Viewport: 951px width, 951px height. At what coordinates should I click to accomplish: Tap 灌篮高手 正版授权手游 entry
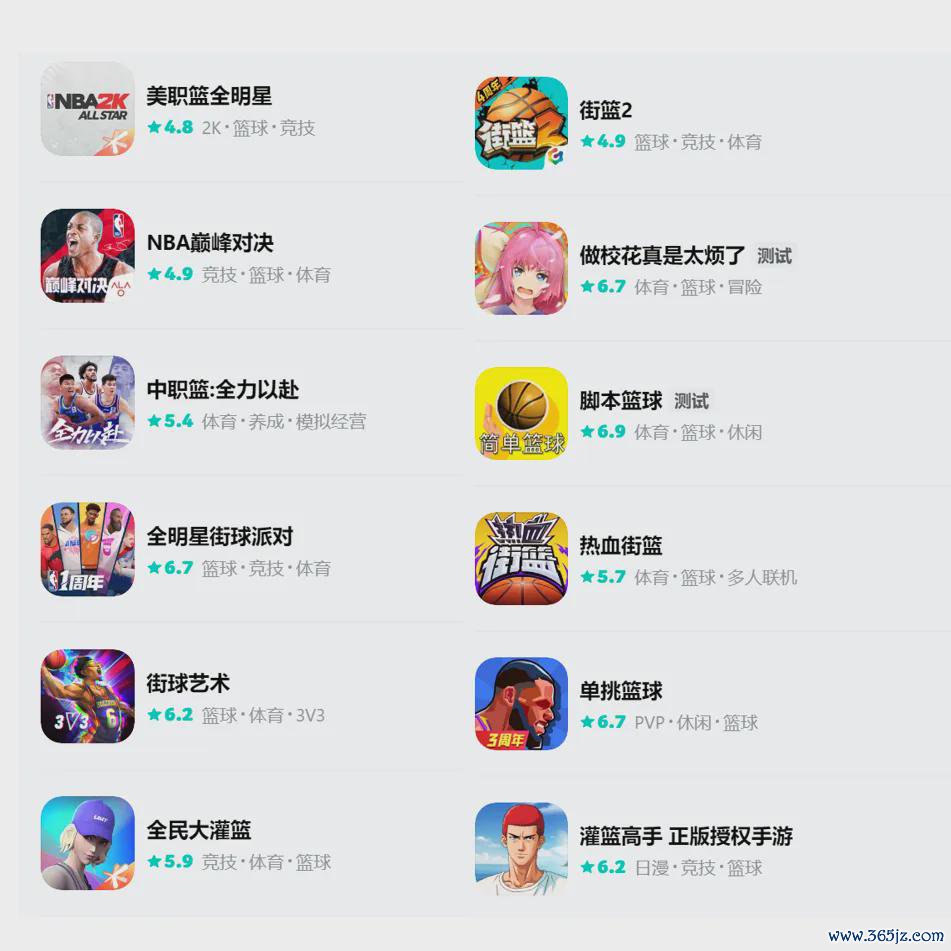tap(685, 837)
